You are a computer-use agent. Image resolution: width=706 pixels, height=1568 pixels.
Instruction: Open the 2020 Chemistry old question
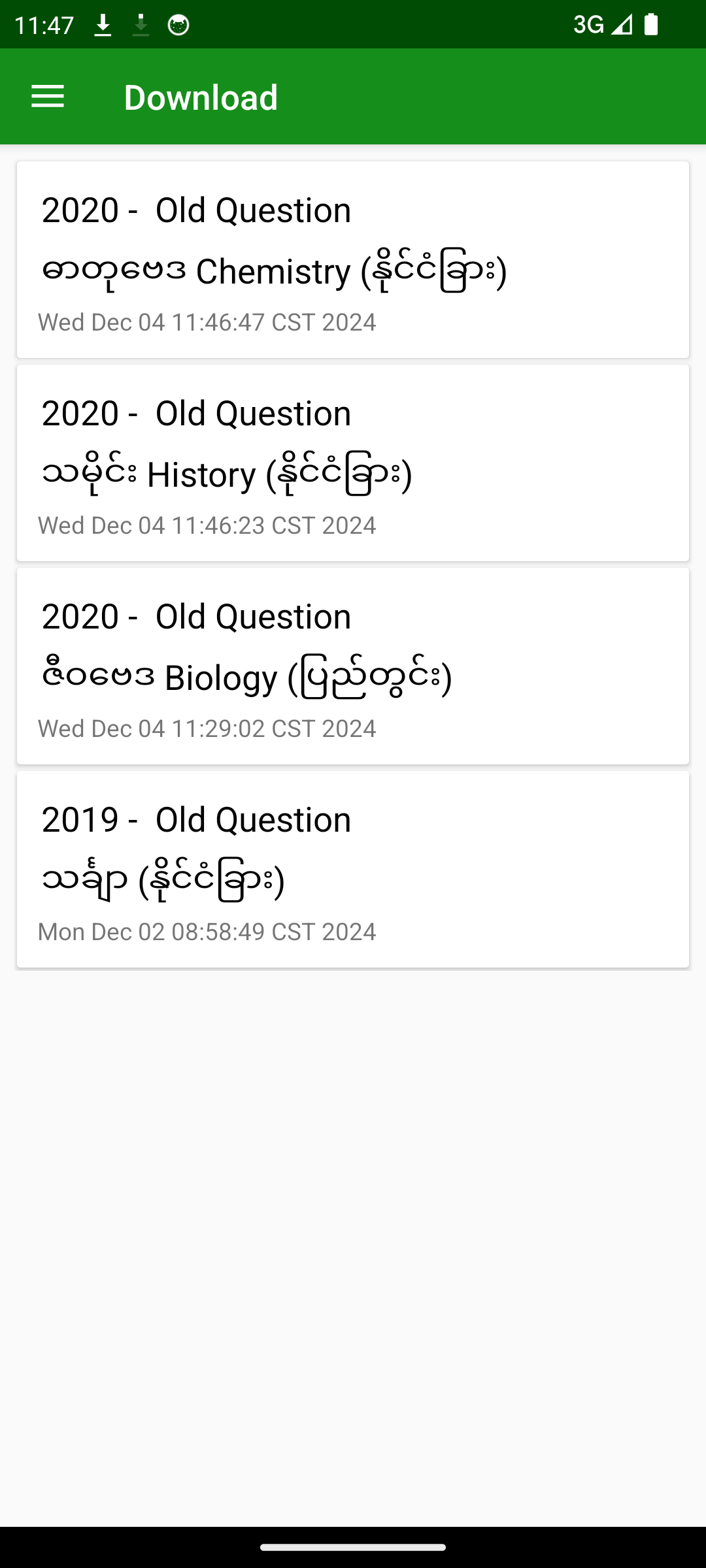(x=353, y=259)
